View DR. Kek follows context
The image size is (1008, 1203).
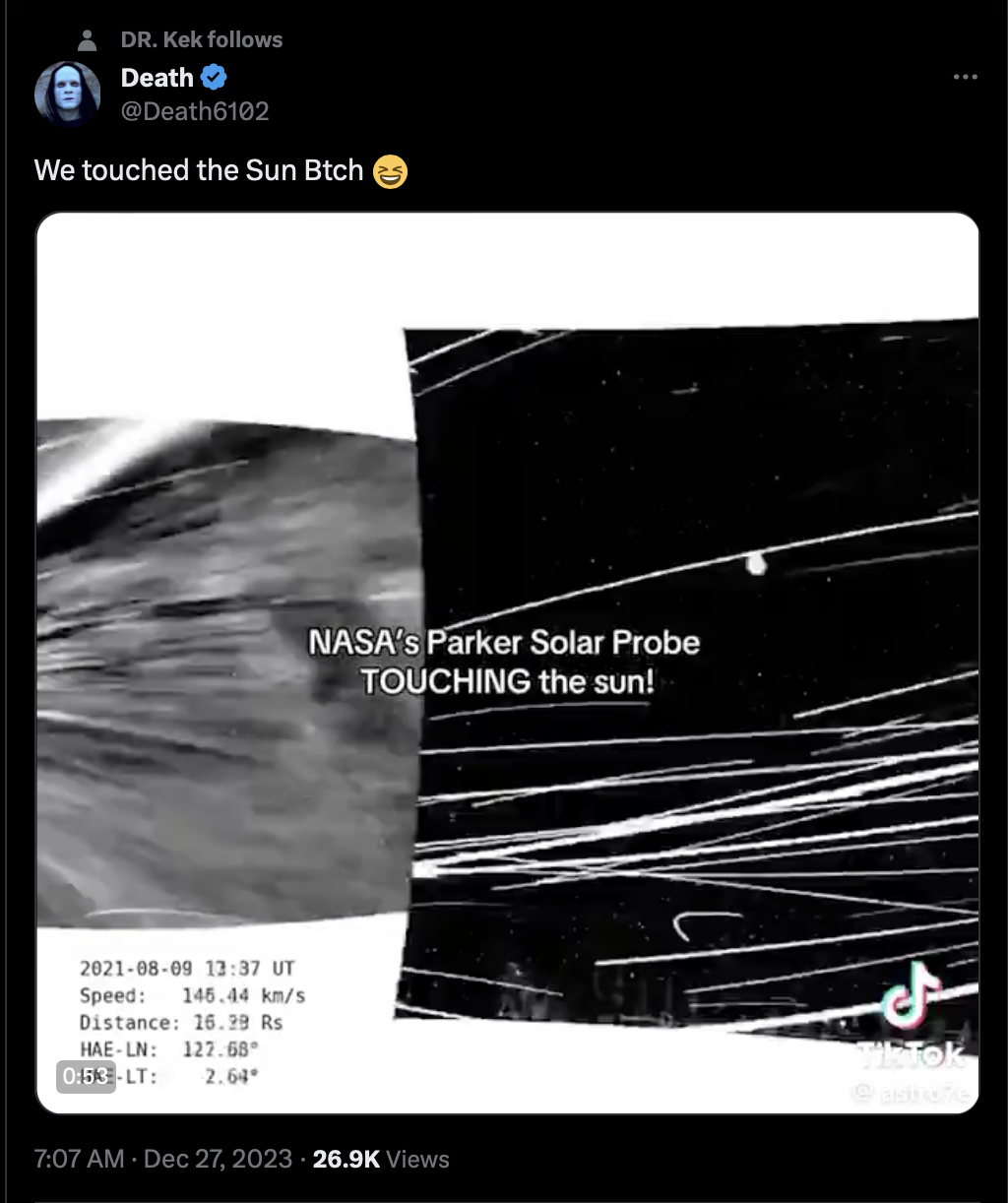point(201,39)
